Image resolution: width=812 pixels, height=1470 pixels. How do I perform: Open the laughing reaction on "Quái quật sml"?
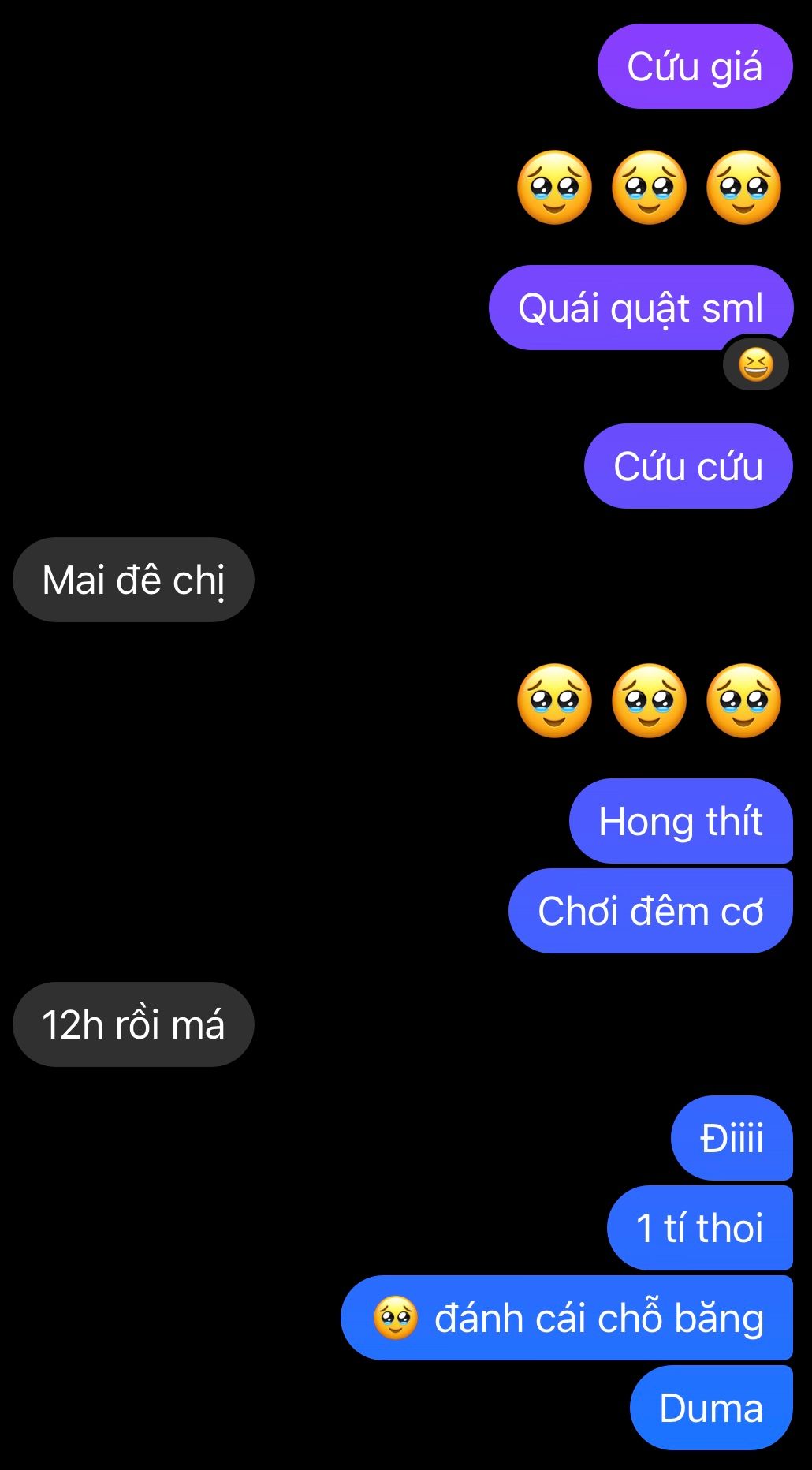point(755,364)
